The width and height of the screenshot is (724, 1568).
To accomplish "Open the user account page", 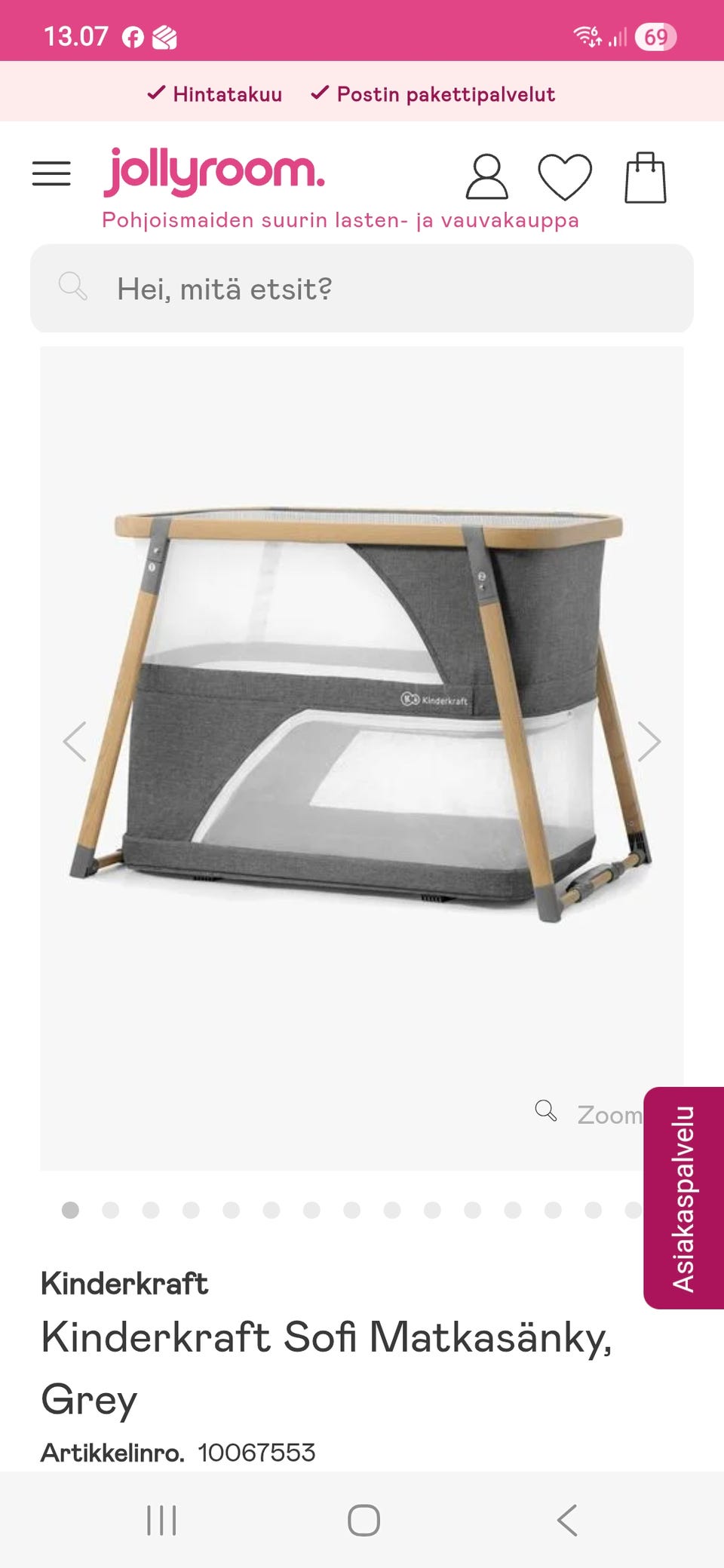I will click(x=486, y=177).
